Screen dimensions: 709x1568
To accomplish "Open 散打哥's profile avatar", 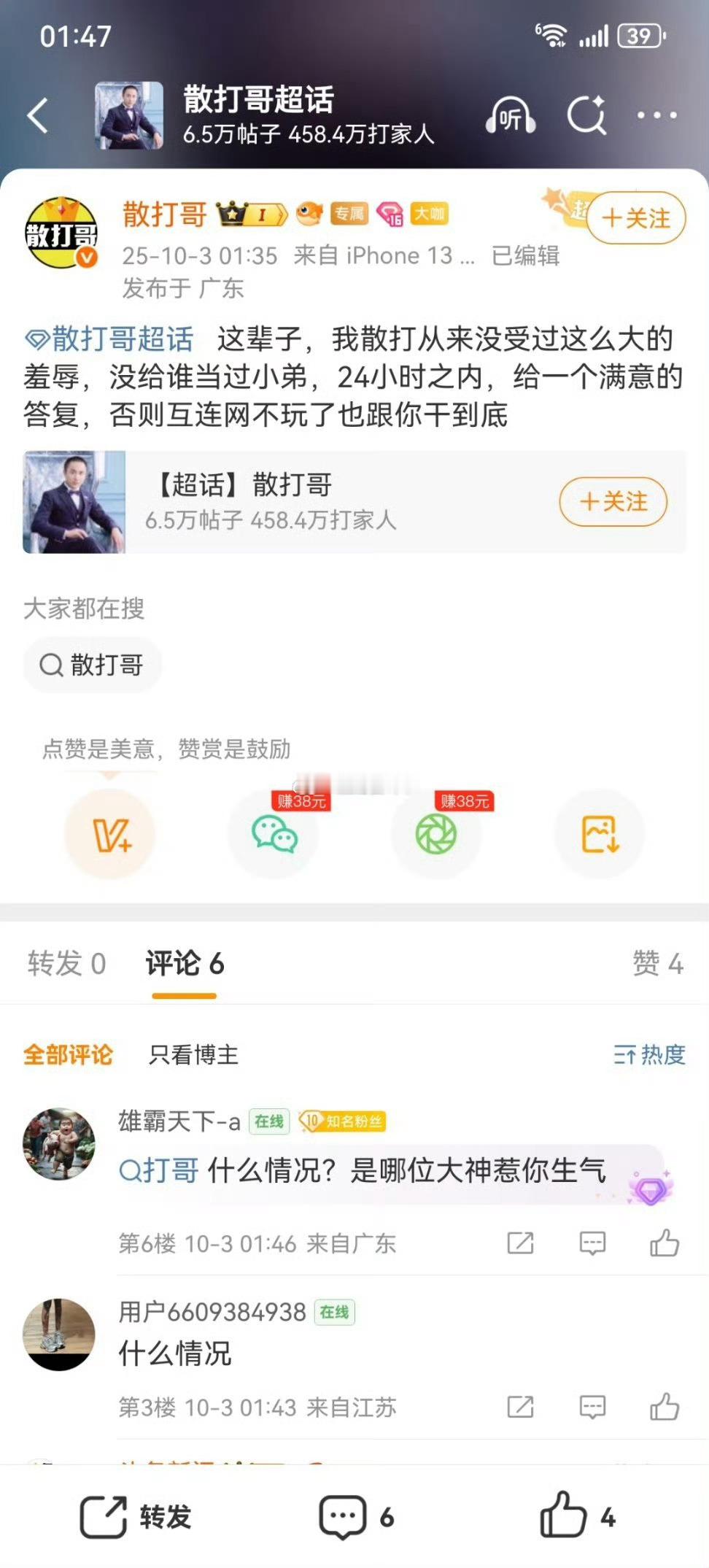I will 62,233.
